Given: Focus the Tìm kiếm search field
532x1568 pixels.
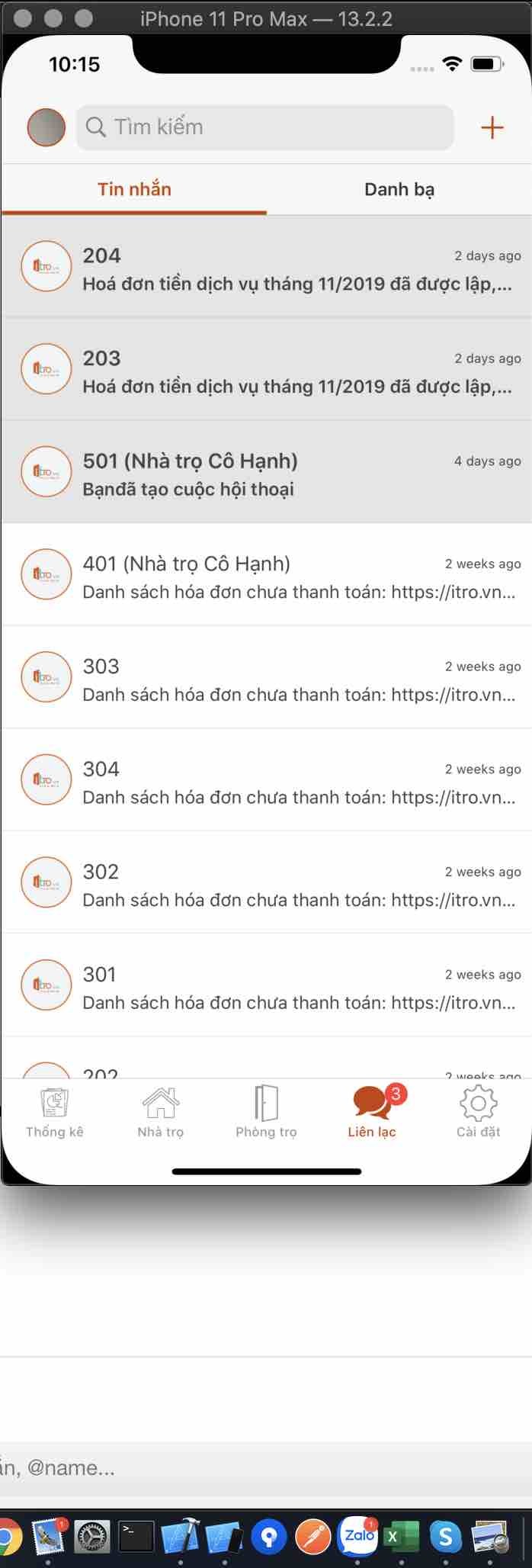Looking at the screenshot, I should coord(264,127).
